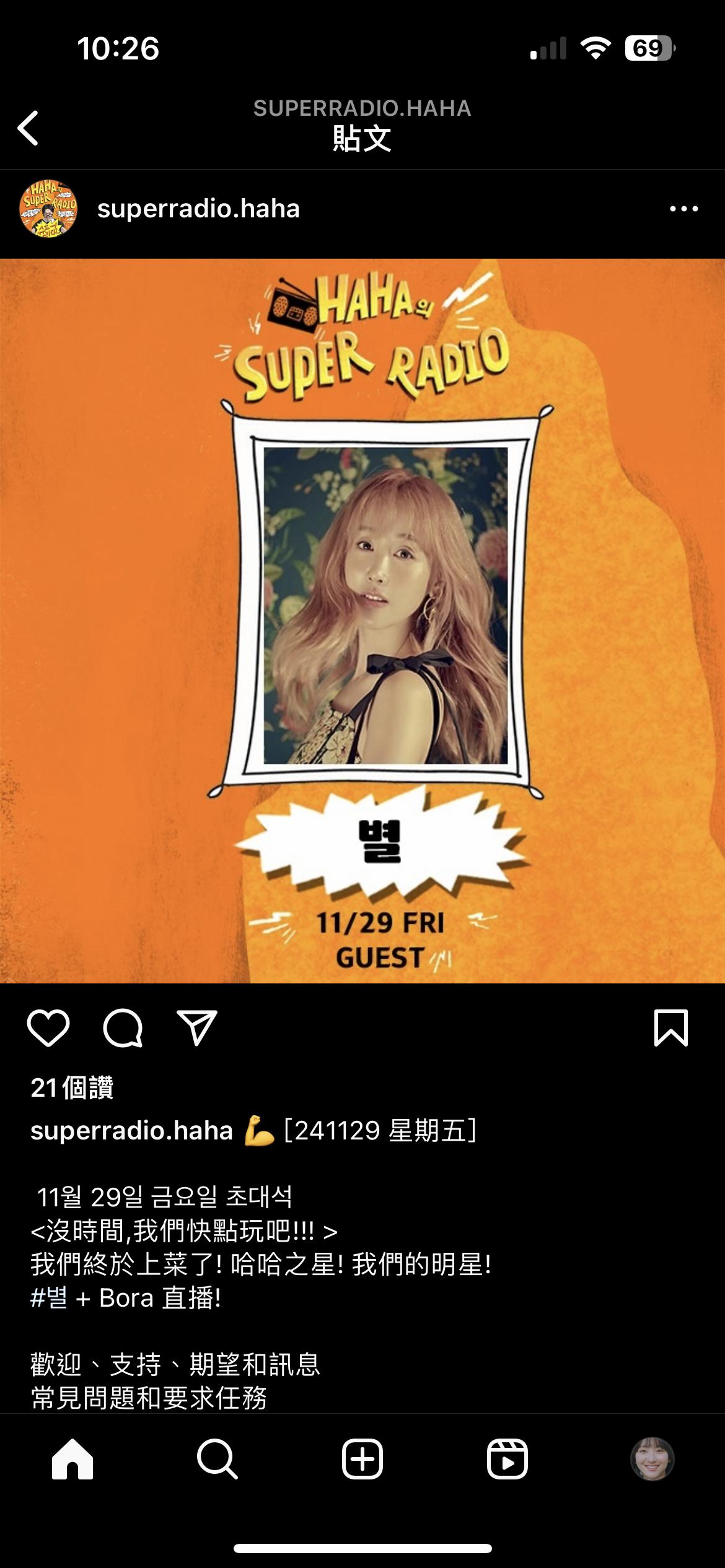The height and width of the screenshot is (1568, 725).
Task: Open superradio.haha profile from post header
Action: click(198, 209)
